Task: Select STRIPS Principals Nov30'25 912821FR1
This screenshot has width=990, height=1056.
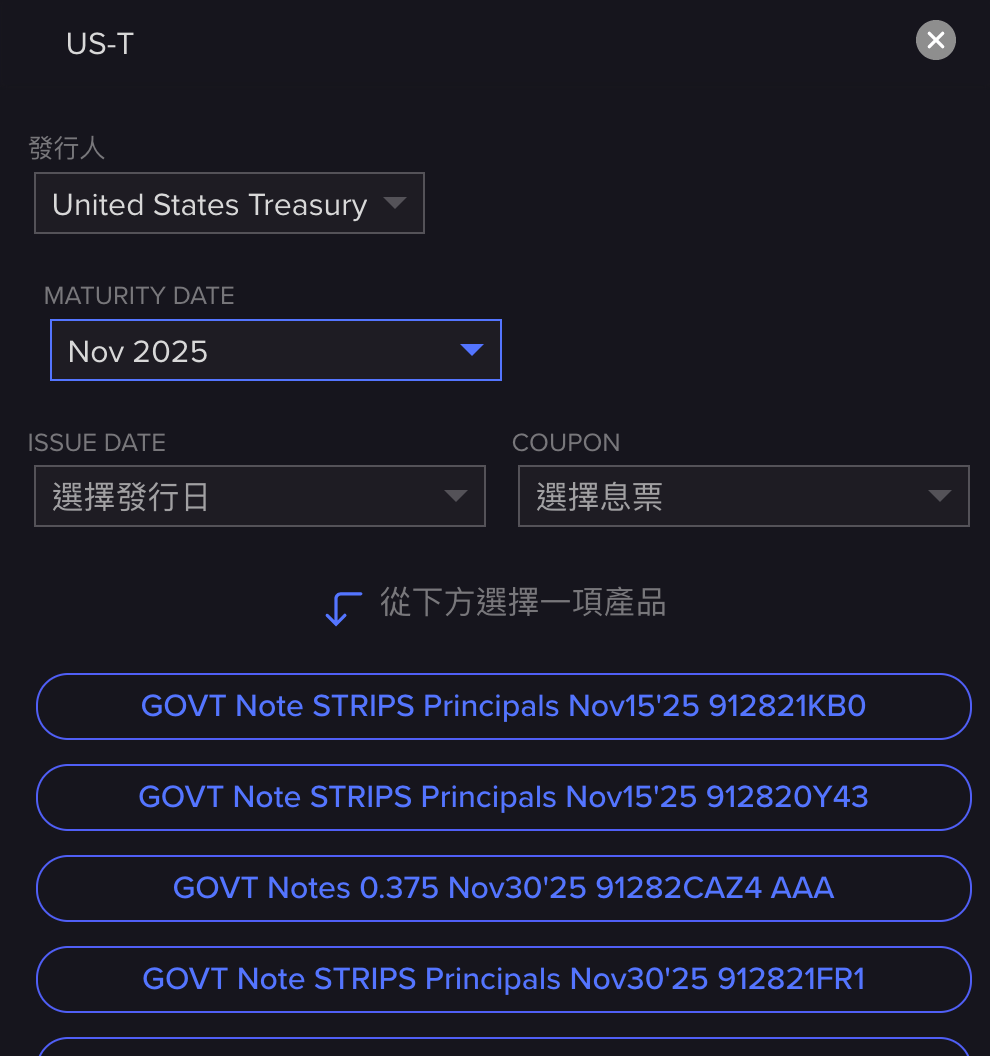Action: pyautogui.click(x=503, y=979)
